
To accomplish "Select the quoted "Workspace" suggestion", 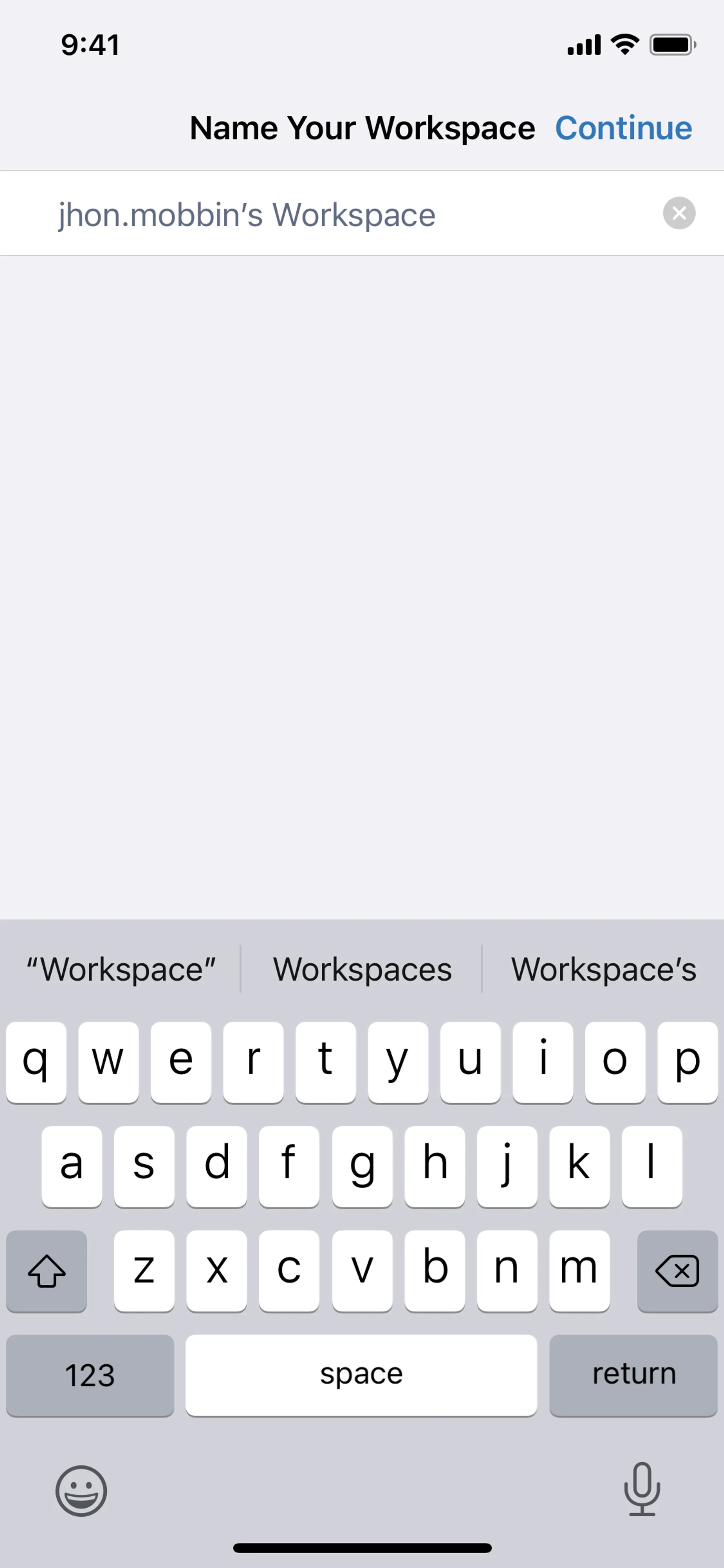I will [120, 968].
